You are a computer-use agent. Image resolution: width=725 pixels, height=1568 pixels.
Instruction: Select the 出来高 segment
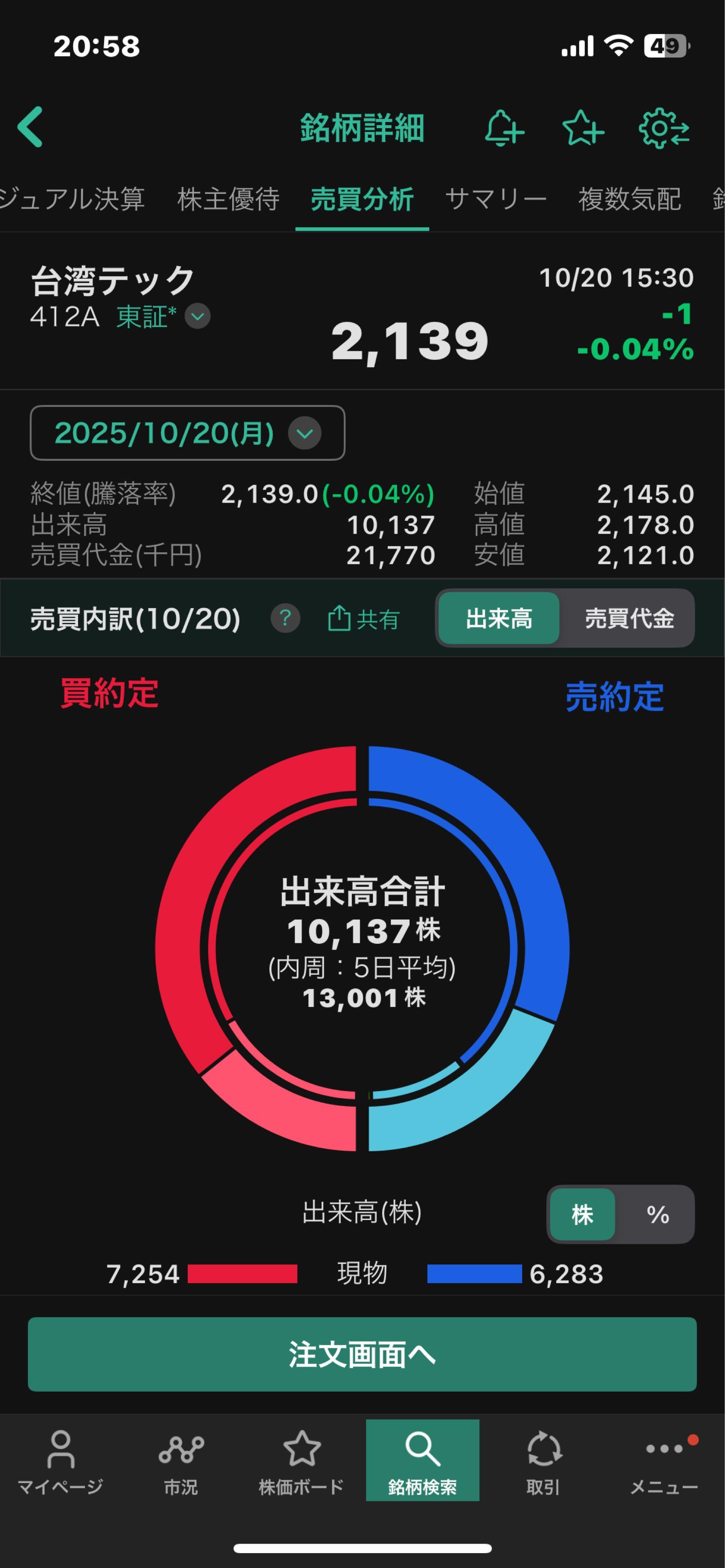point(498,618)
